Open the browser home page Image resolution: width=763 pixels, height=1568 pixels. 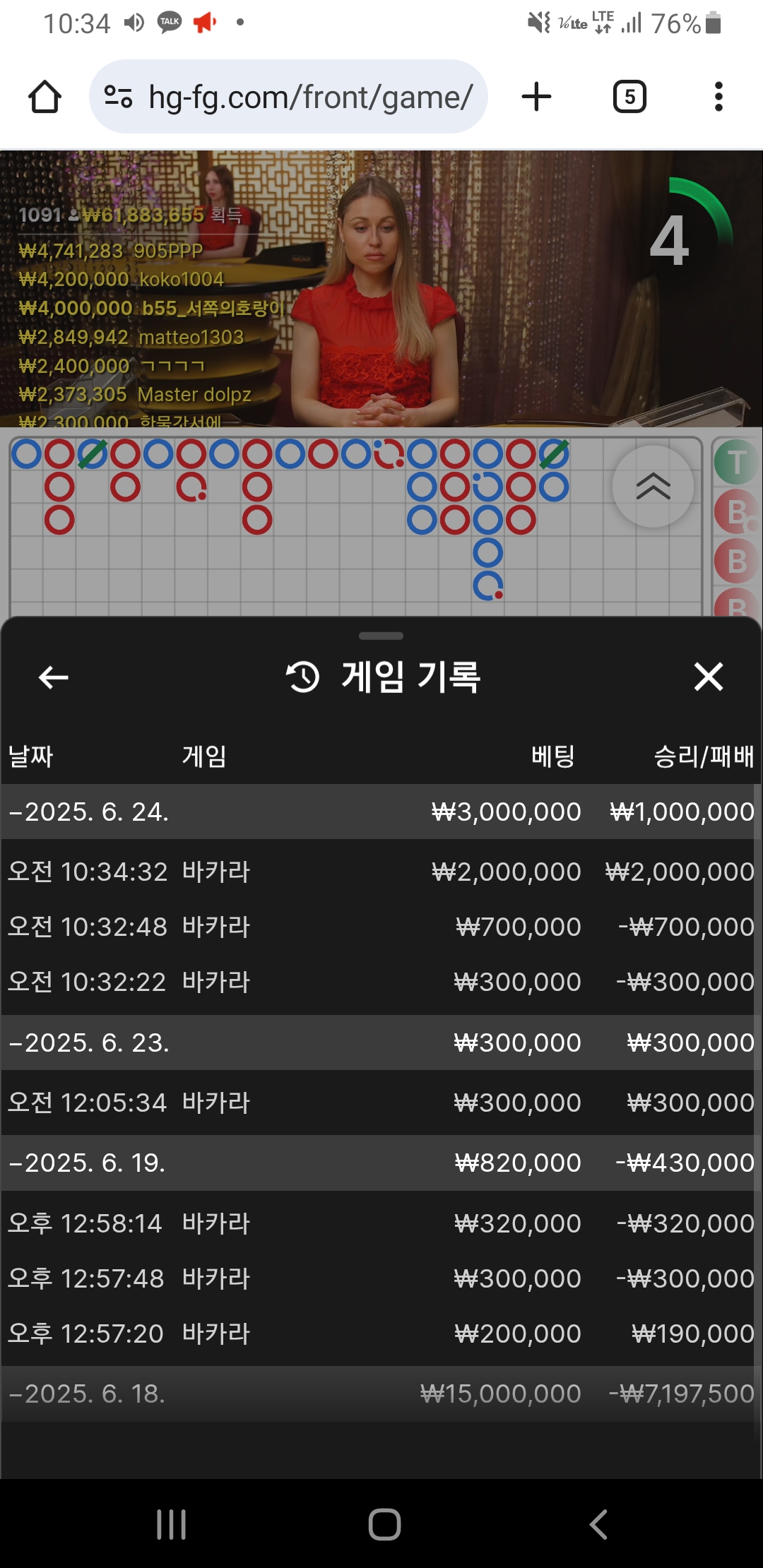coord(45,97)
